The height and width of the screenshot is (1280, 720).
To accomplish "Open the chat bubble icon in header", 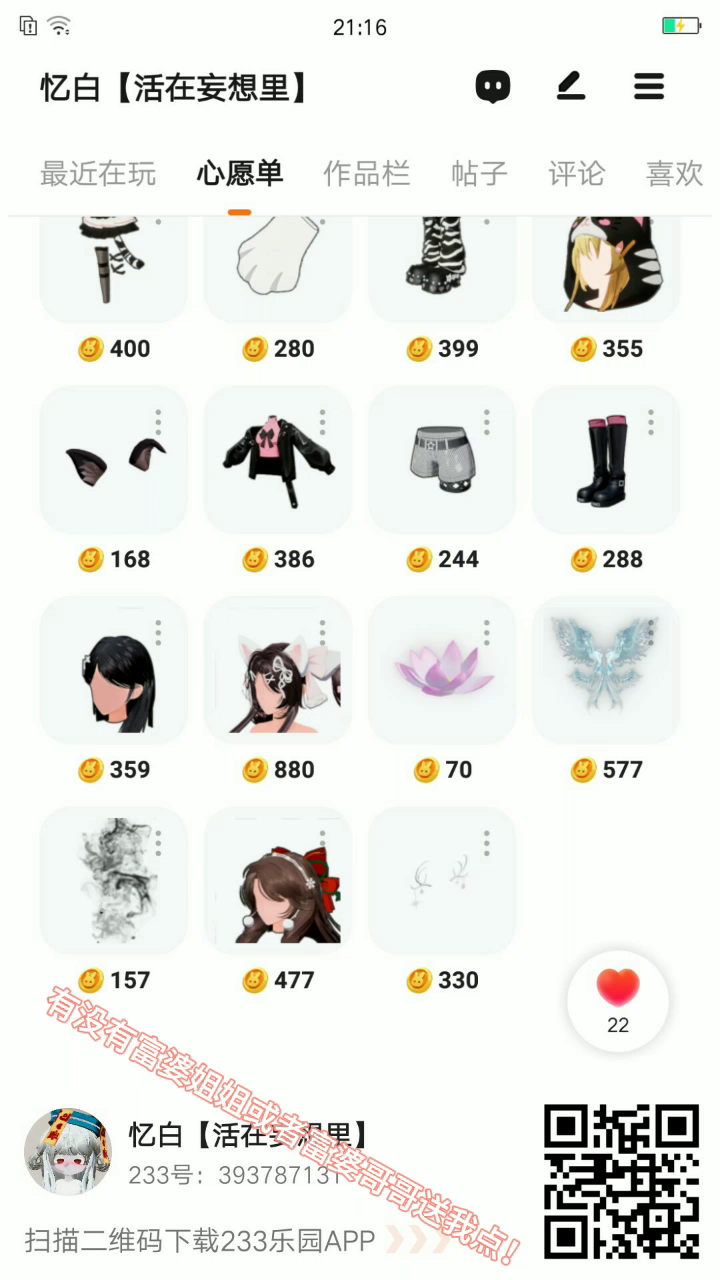I will click(492, 87).
